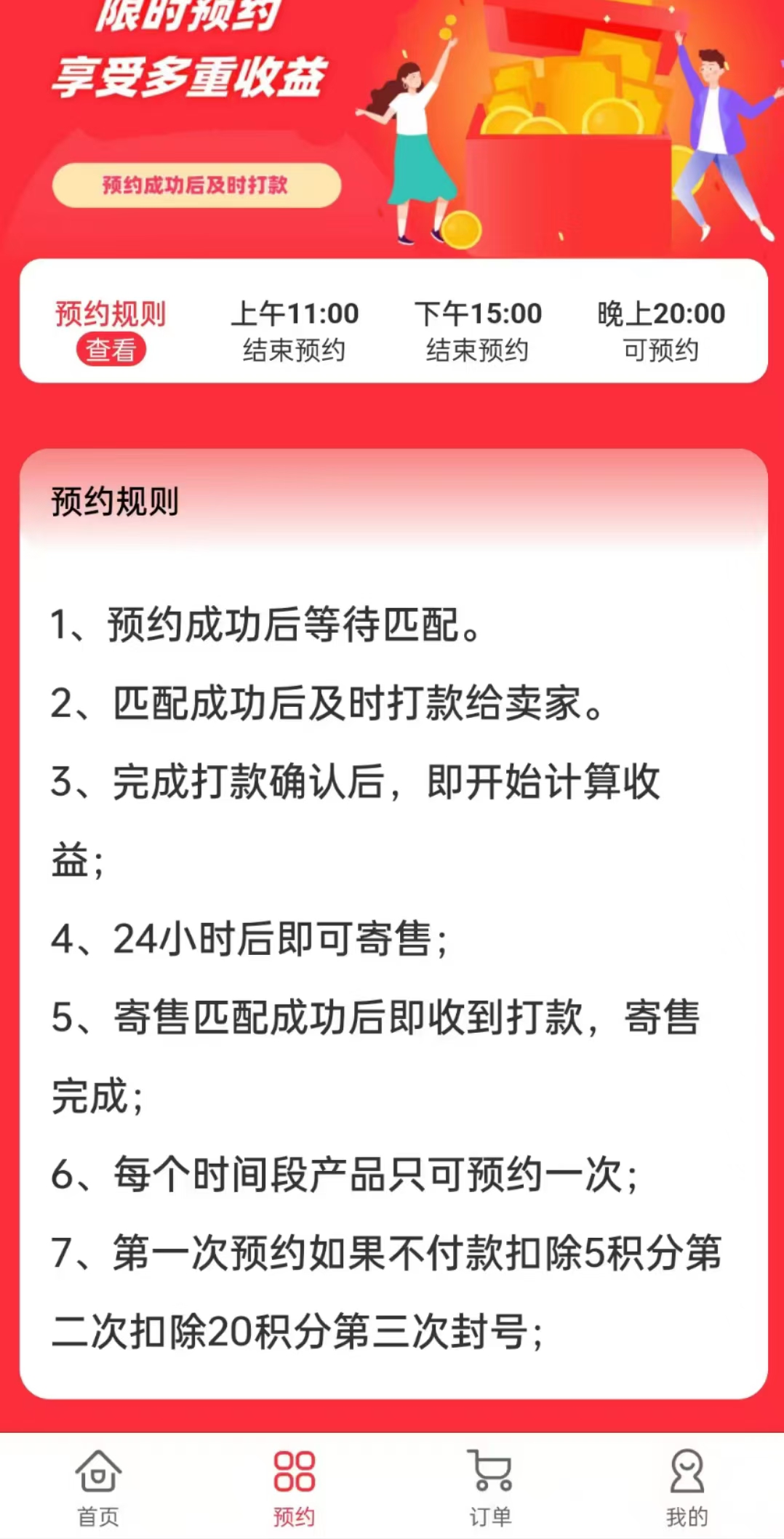Tap the 查看 button under 预约规则

[x=111, y=350]
